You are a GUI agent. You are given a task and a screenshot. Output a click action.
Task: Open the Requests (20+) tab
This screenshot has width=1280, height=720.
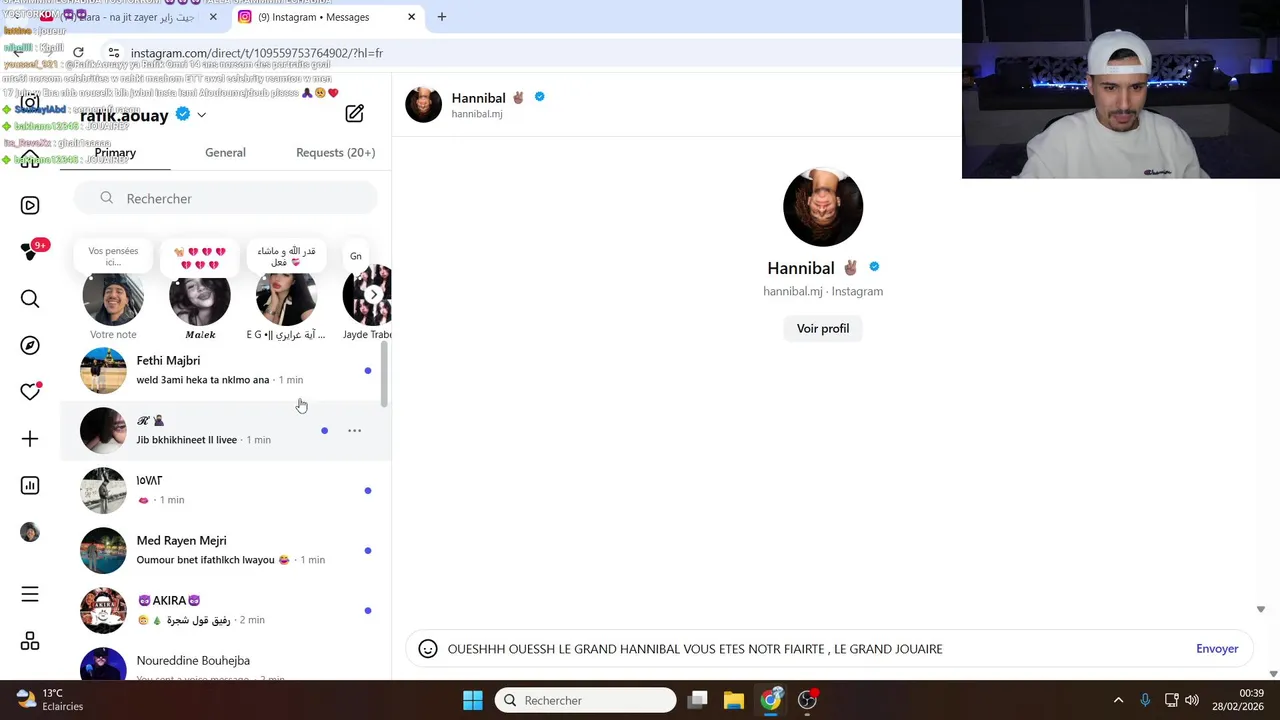335,153
